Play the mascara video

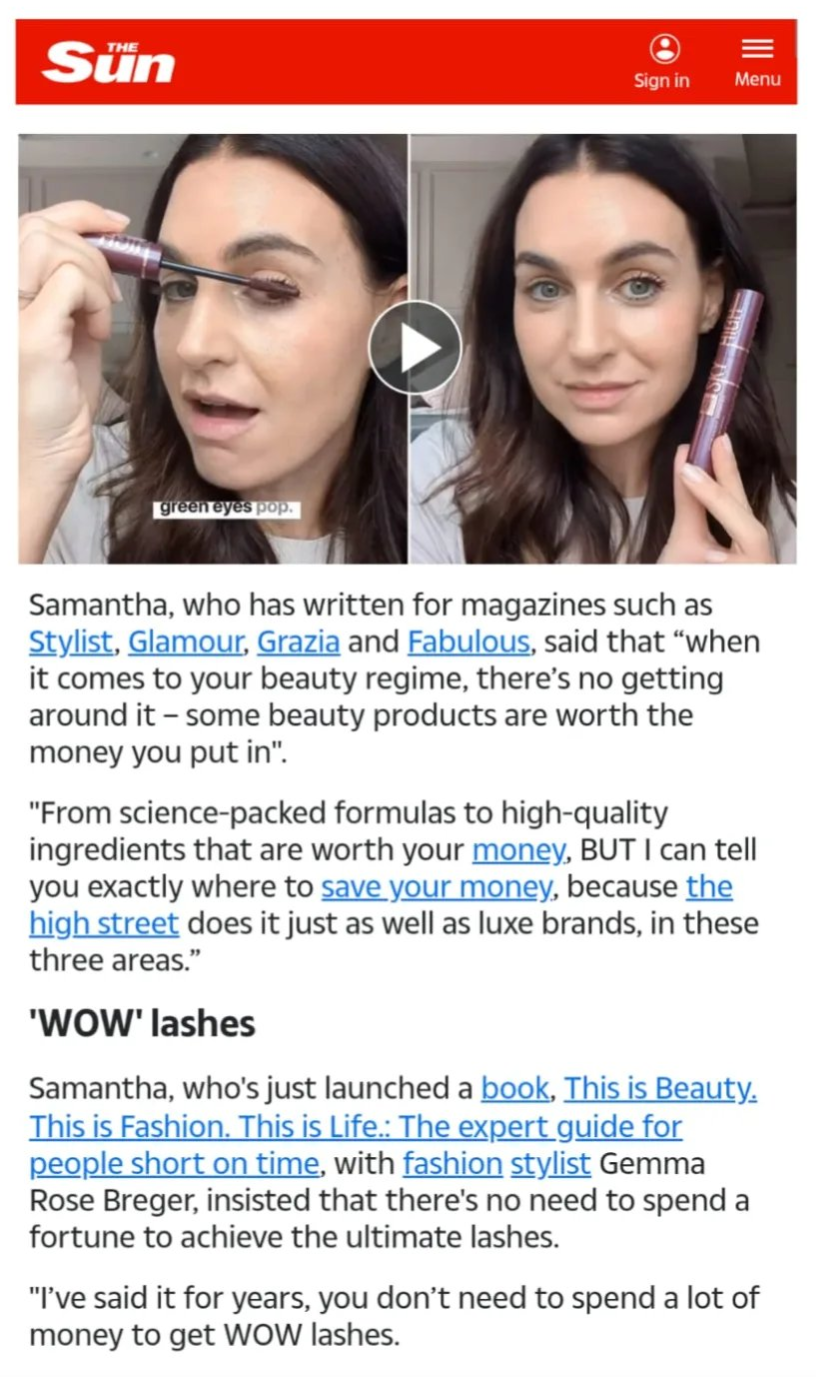(x=414, y=347)
